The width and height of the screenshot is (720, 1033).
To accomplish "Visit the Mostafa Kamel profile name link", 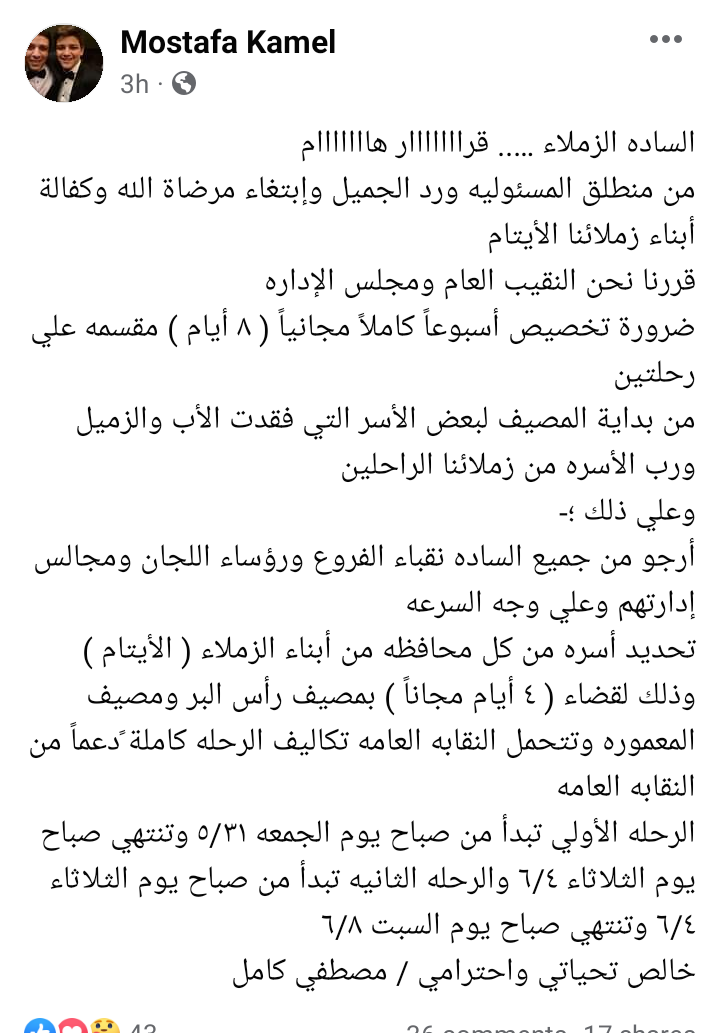I will click(x=228, y=43).
